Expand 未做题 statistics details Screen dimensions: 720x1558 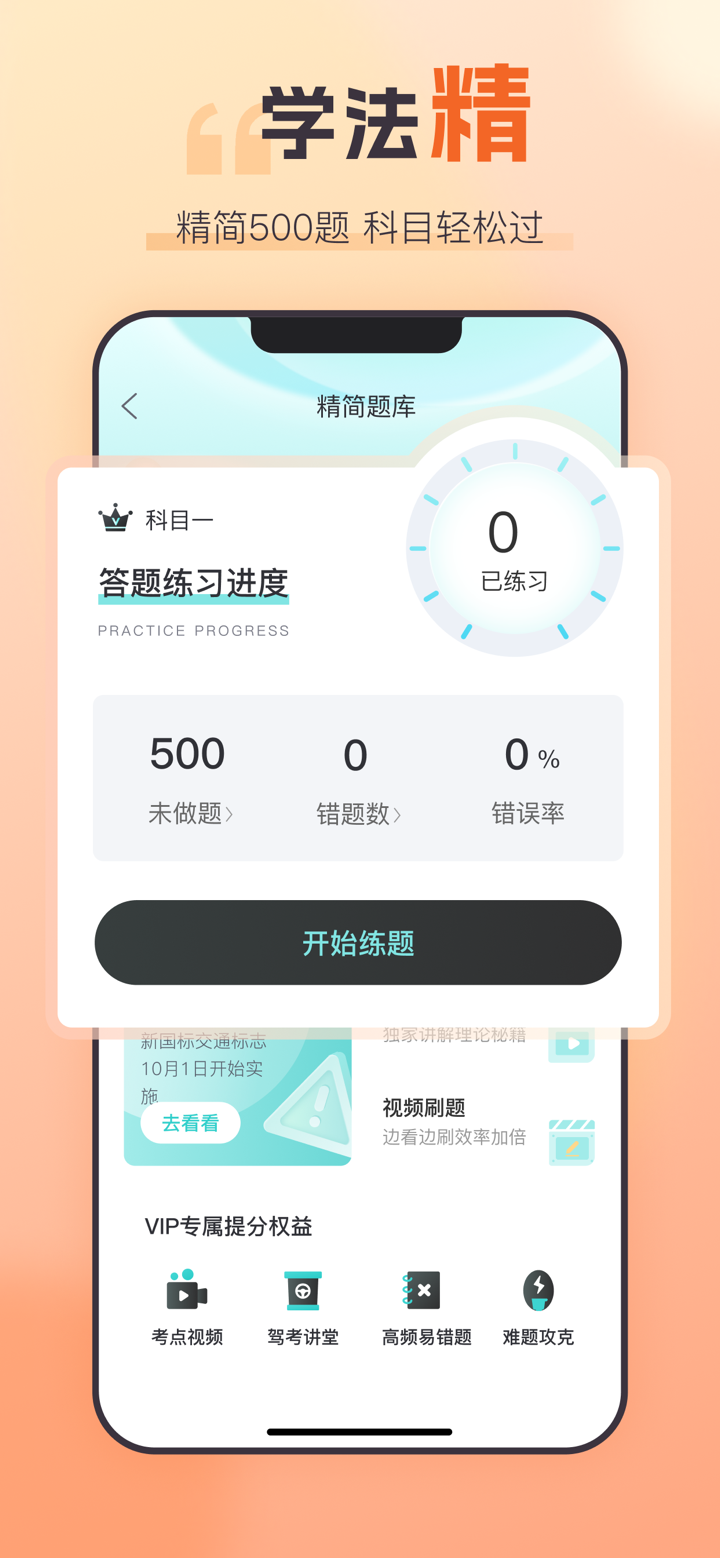(x=187, y=812)
